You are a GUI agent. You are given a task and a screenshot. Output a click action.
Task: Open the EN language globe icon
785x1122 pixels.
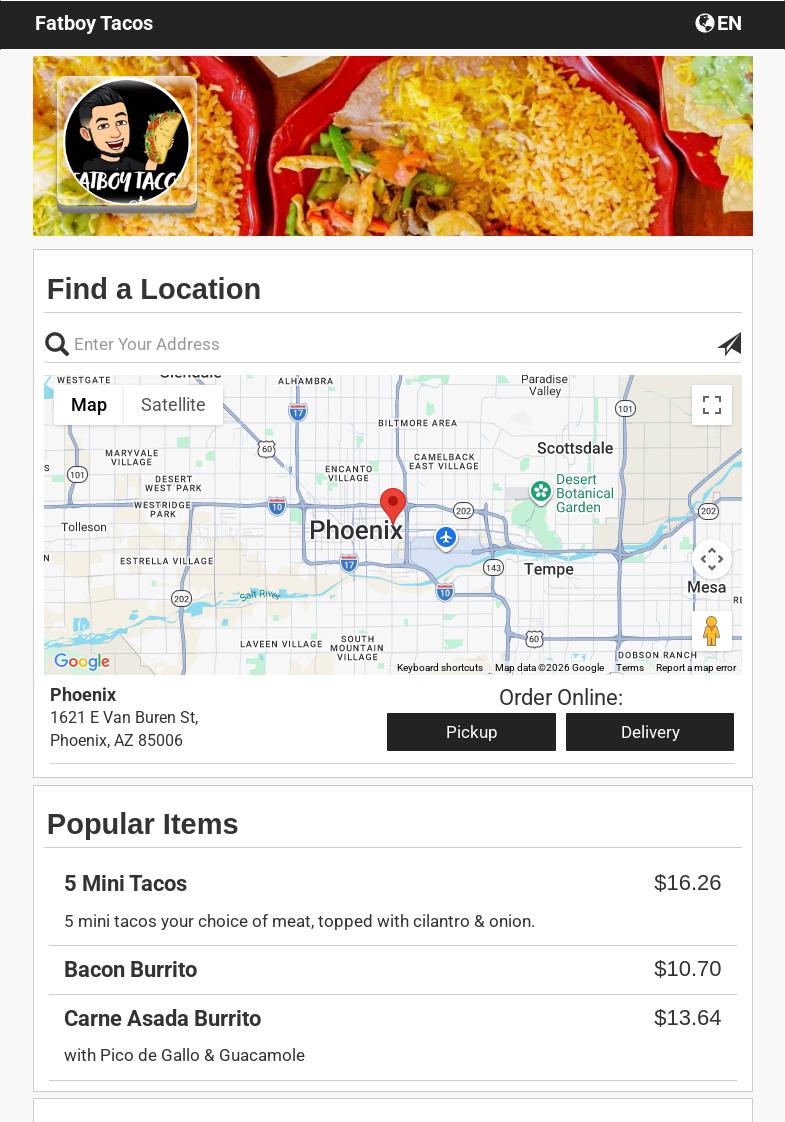point(706,23)
